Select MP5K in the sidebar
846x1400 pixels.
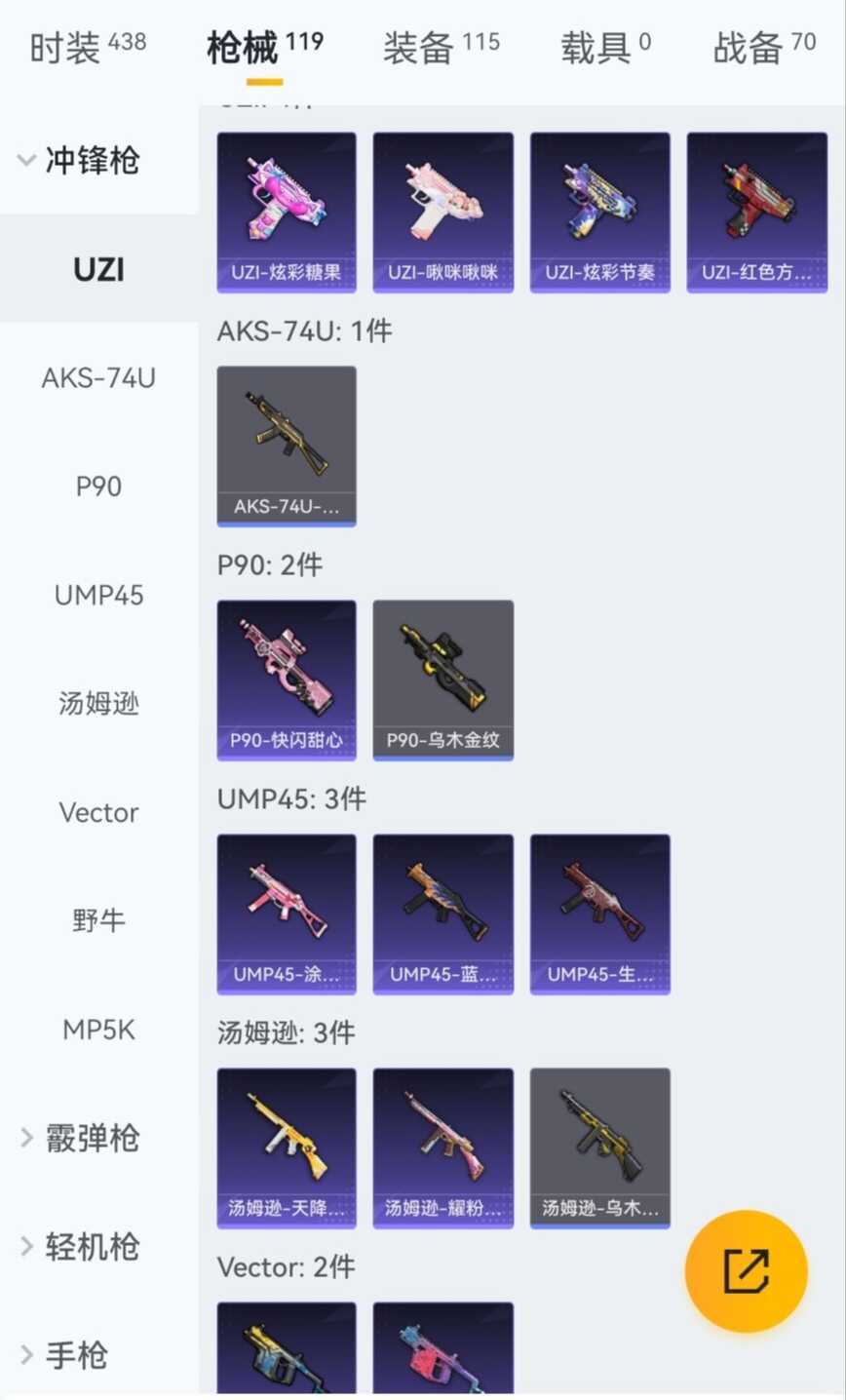98,1030
